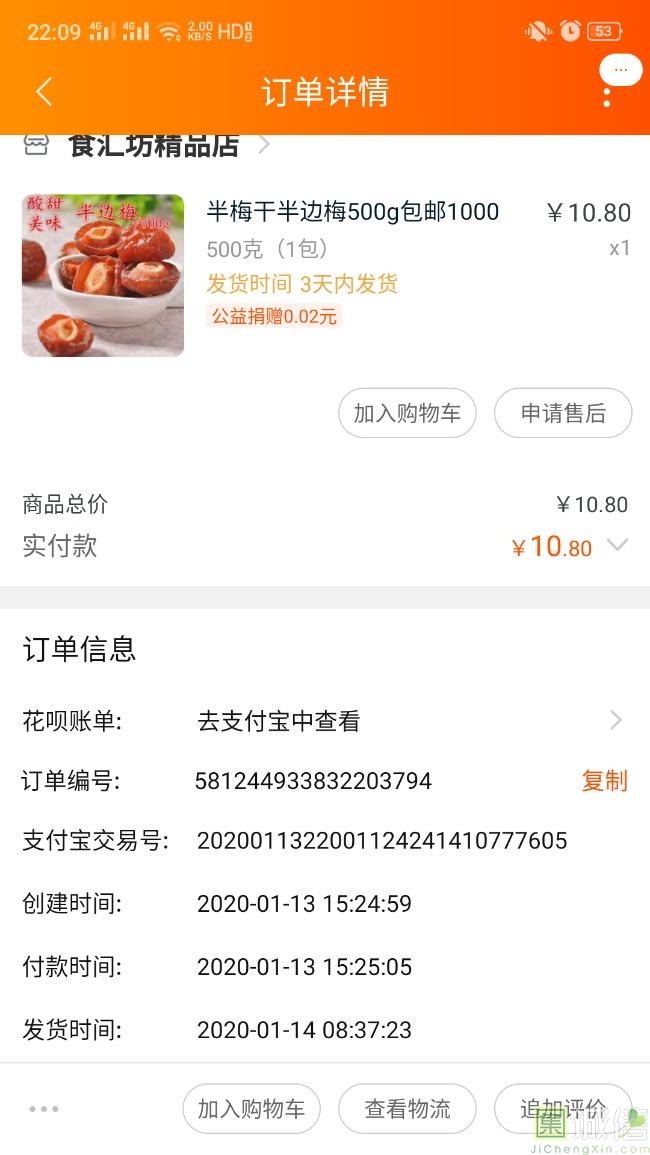
Task: Open the three-dot more options beside 查看物流
Action: coord(44,1108)
